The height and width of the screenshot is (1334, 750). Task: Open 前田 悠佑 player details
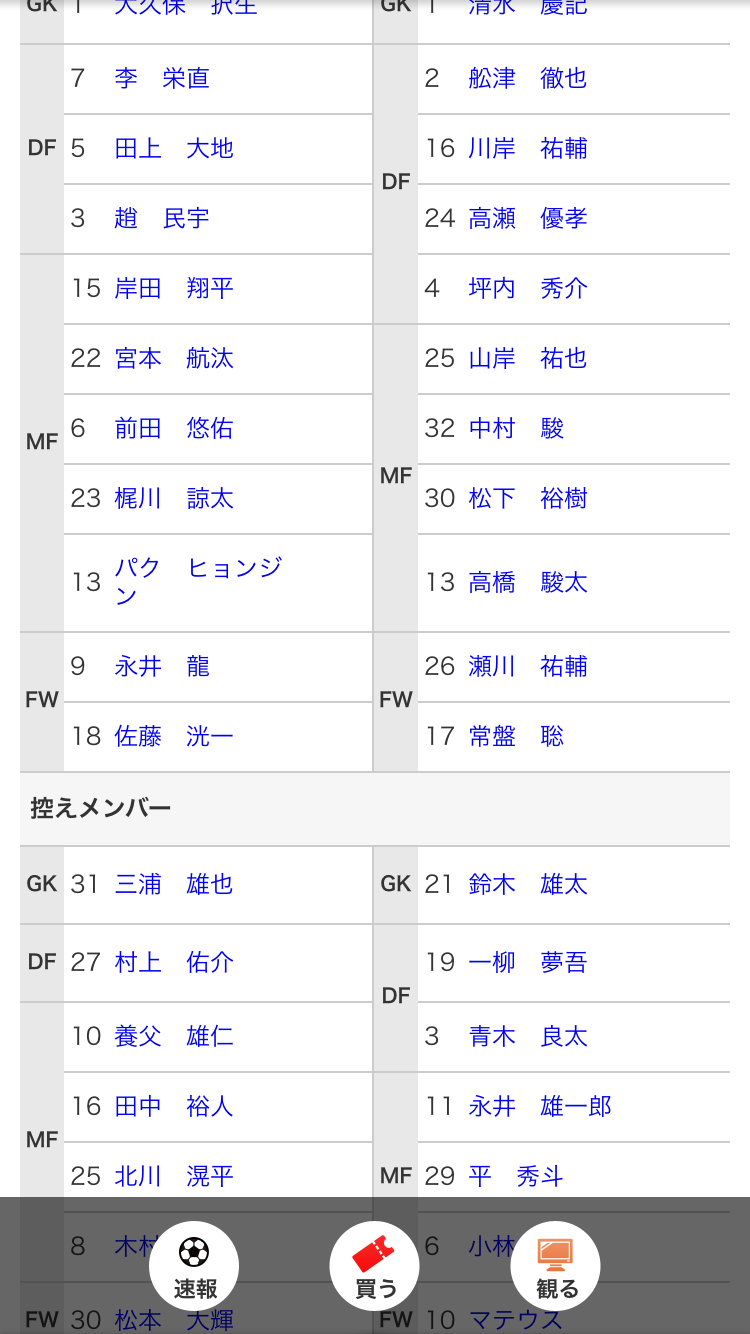pyautogui.click(x=174, y=428)
